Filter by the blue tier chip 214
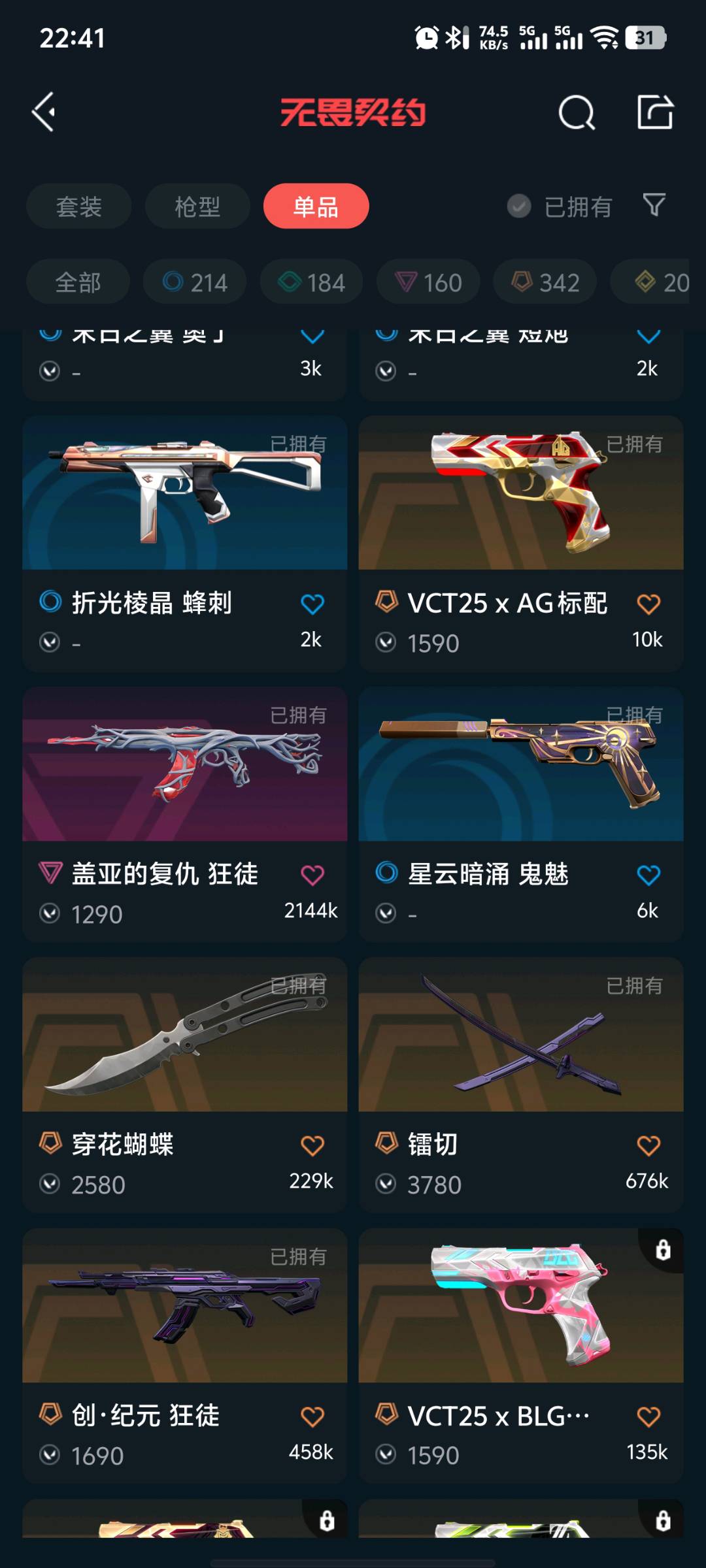The height and width of the screenshot is (1568, 706). (x=195, y=282)
